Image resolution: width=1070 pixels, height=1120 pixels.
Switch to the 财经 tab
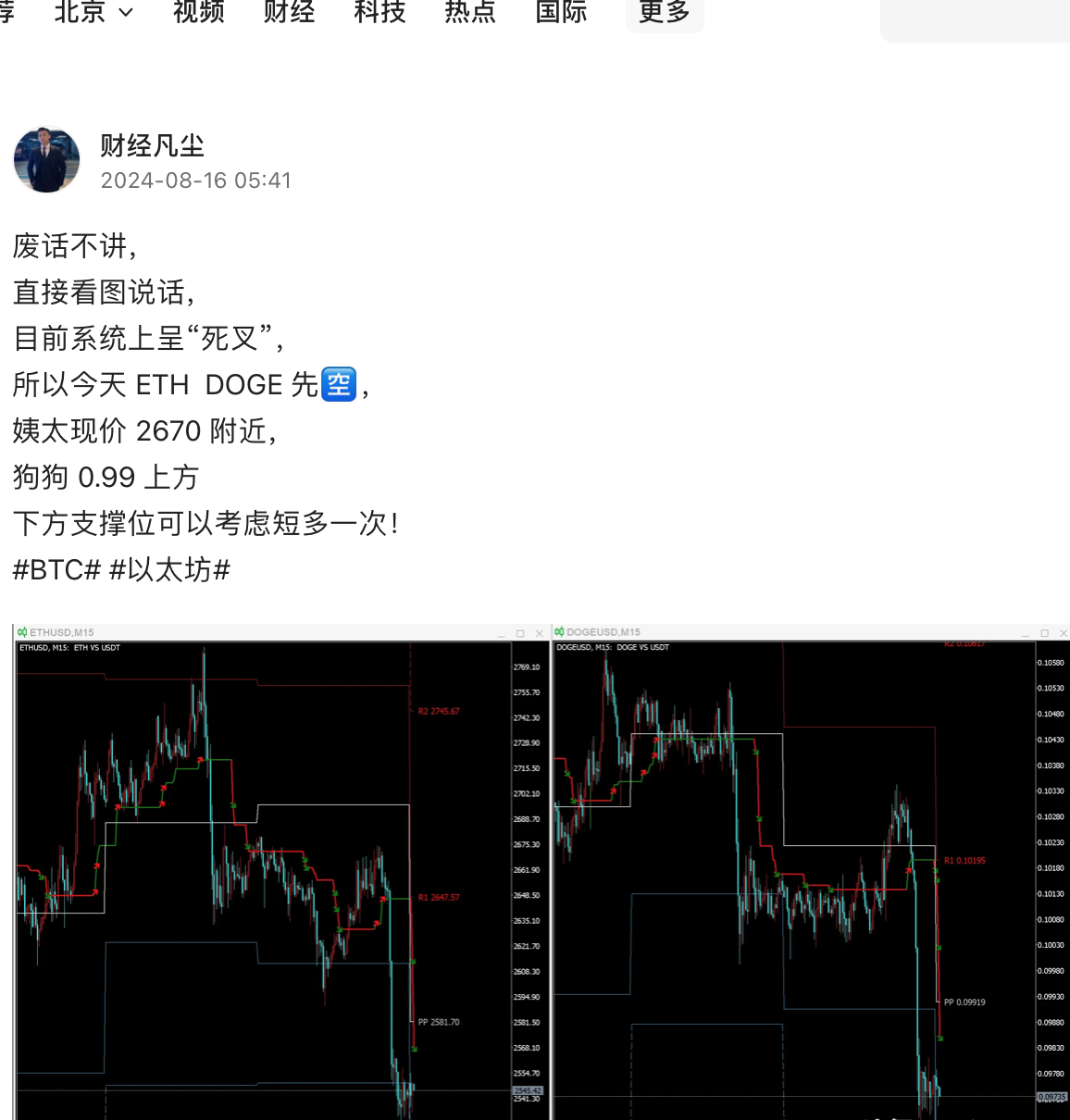[289, 12]
